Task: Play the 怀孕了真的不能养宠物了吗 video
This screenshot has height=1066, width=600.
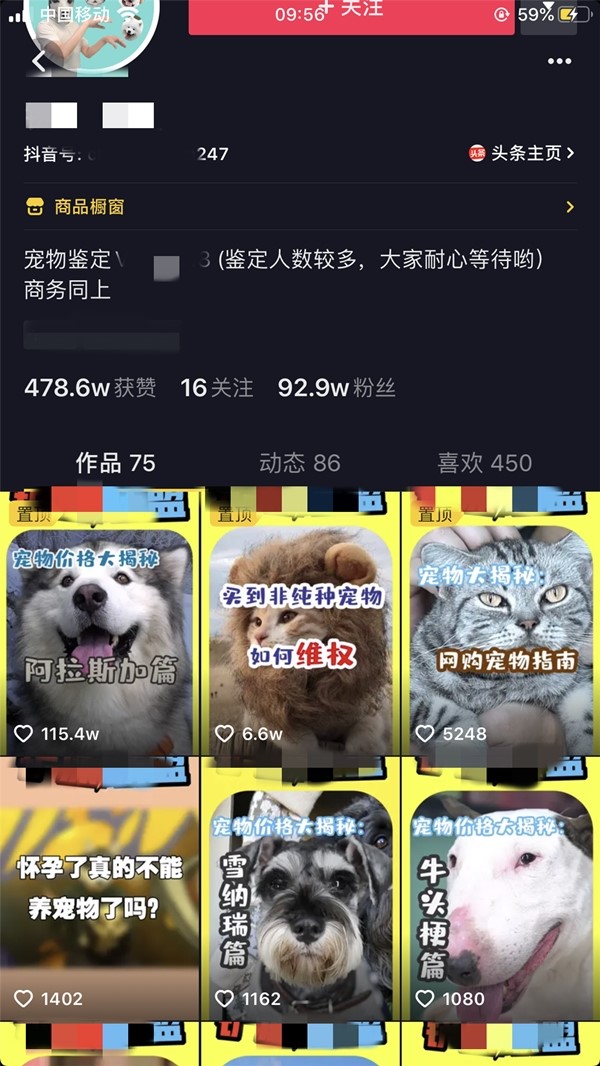Action: coord(100,890)
